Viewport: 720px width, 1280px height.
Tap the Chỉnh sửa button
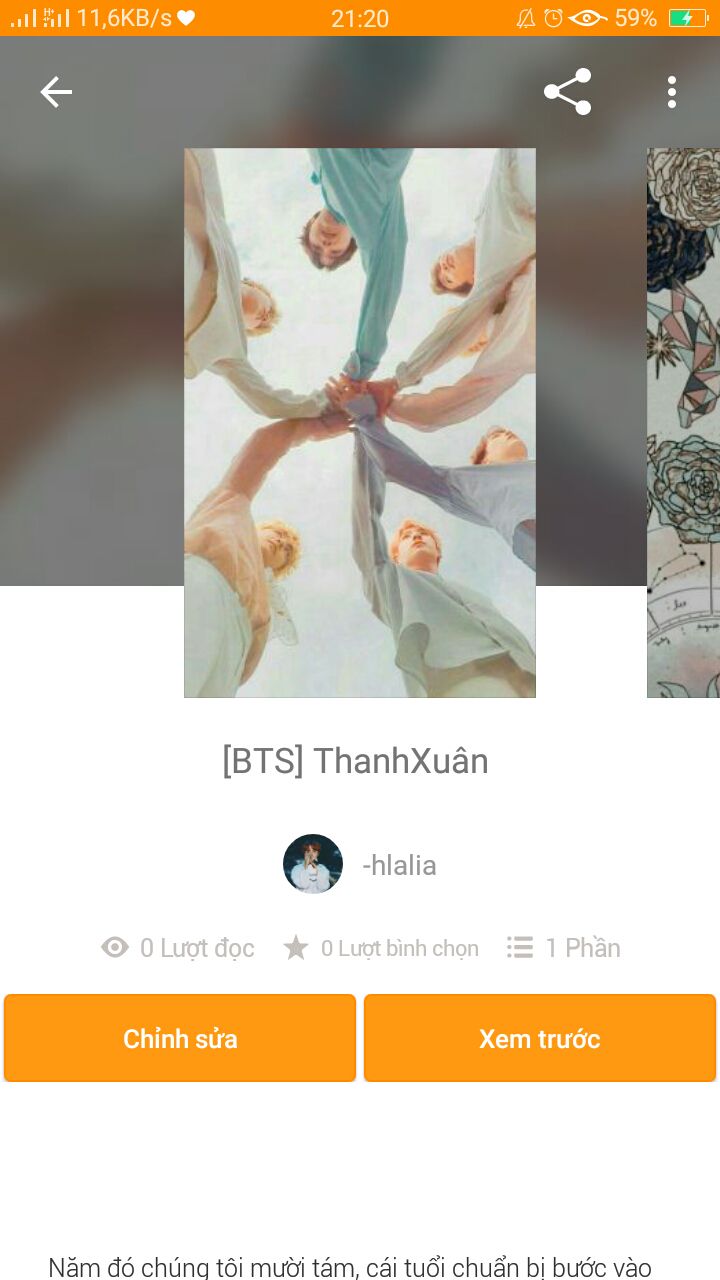180,1038
